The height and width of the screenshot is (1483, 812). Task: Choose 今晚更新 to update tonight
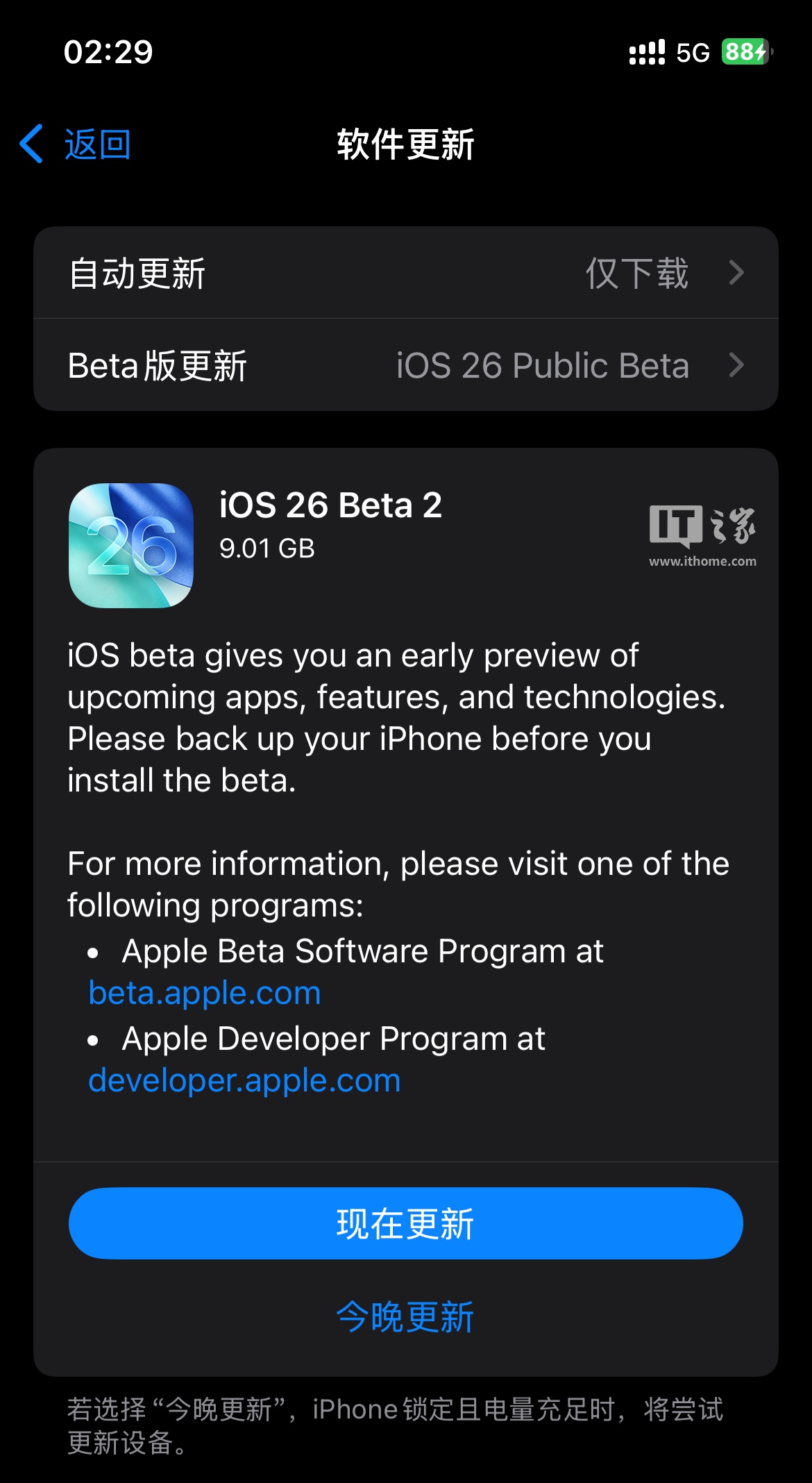click(x=405, y=1316)
